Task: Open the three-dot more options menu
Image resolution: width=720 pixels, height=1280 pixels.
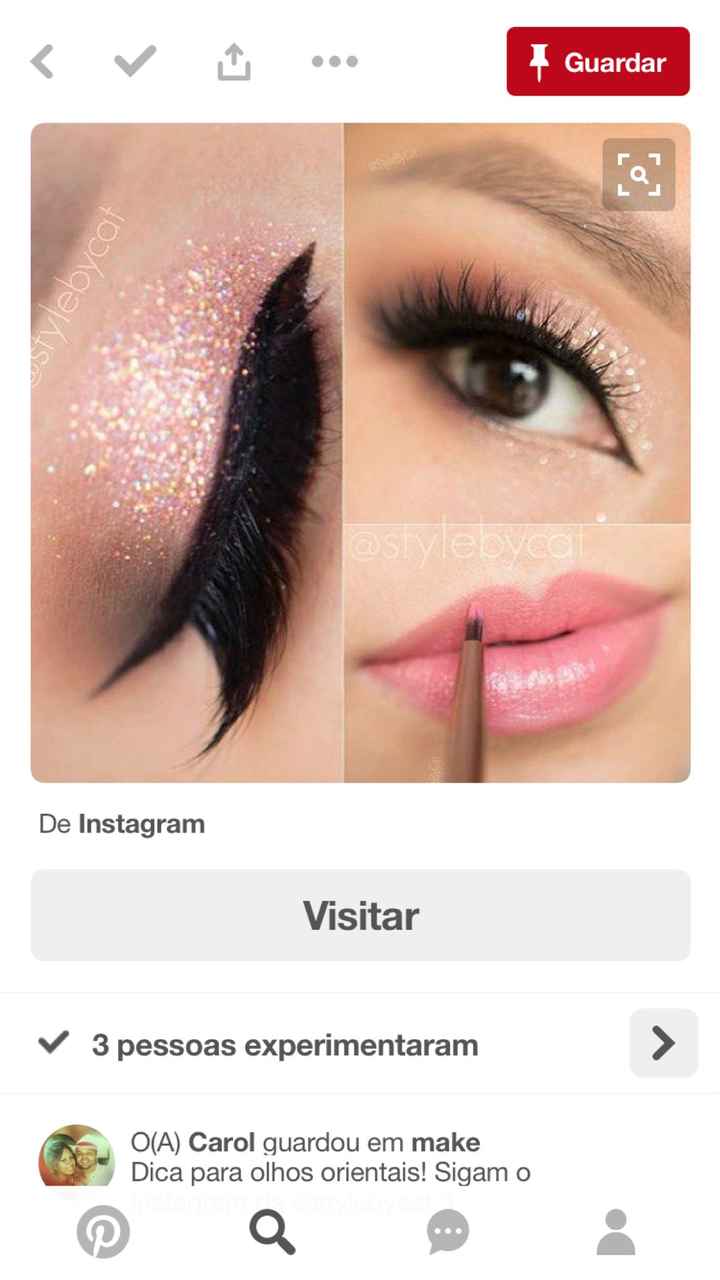Action: [x=334, y=62]
